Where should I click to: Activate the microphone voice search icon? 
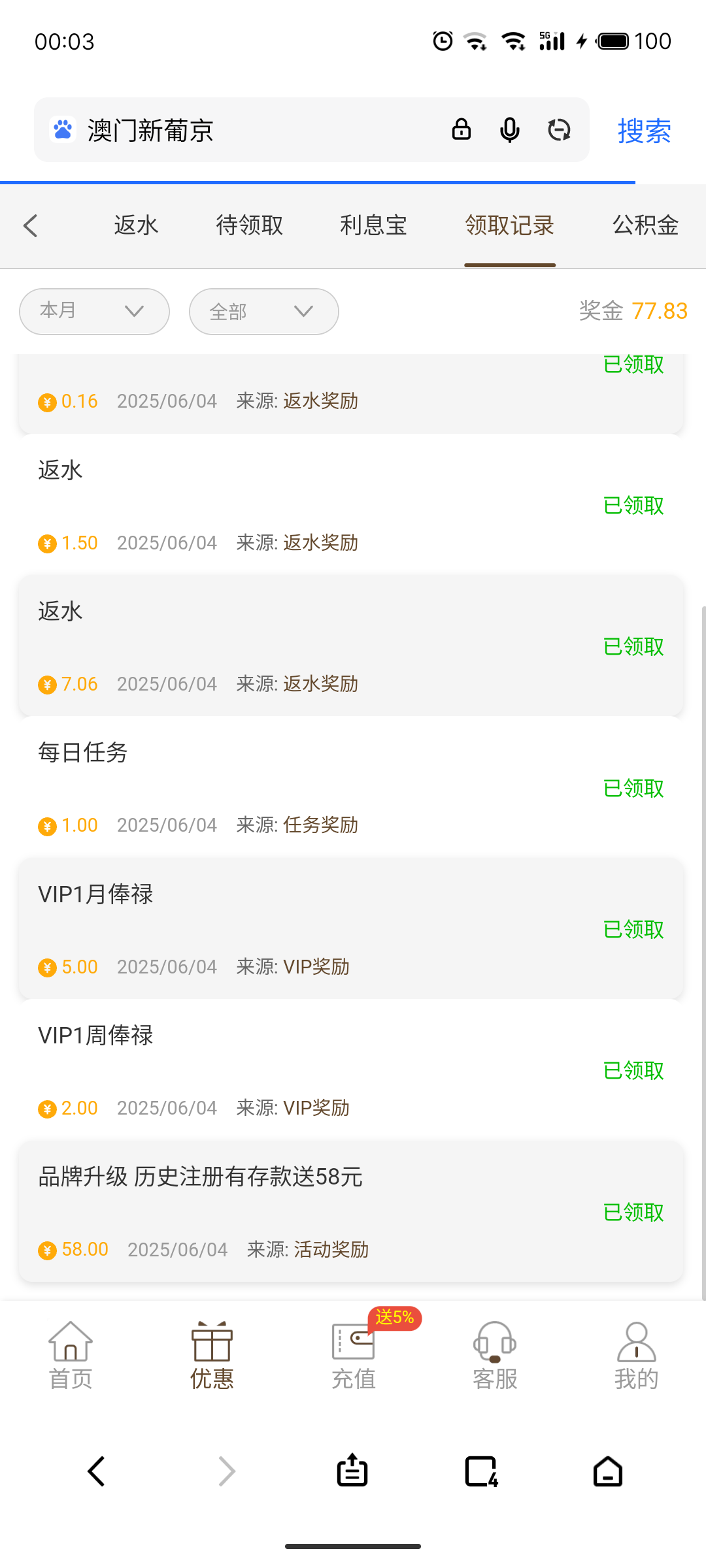click(509, 130)
